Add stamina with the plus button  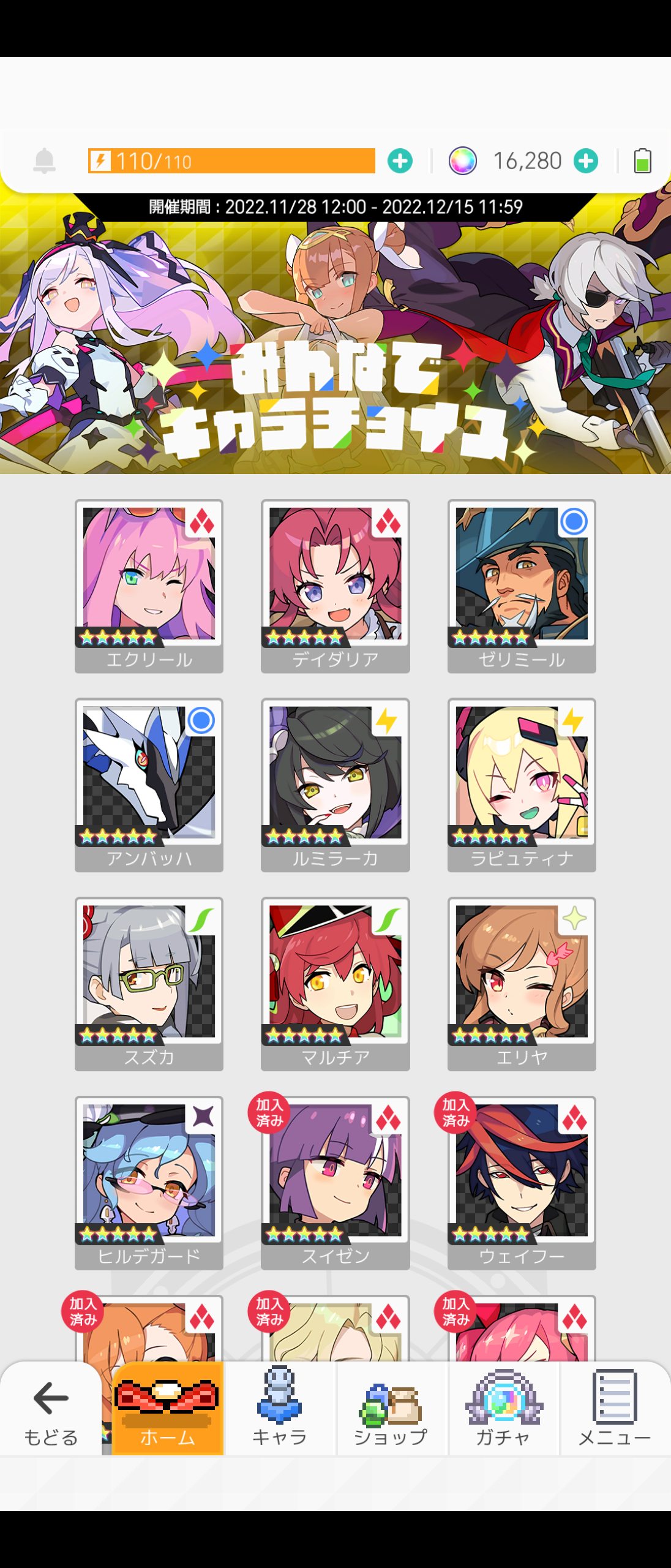coord(400,161)
